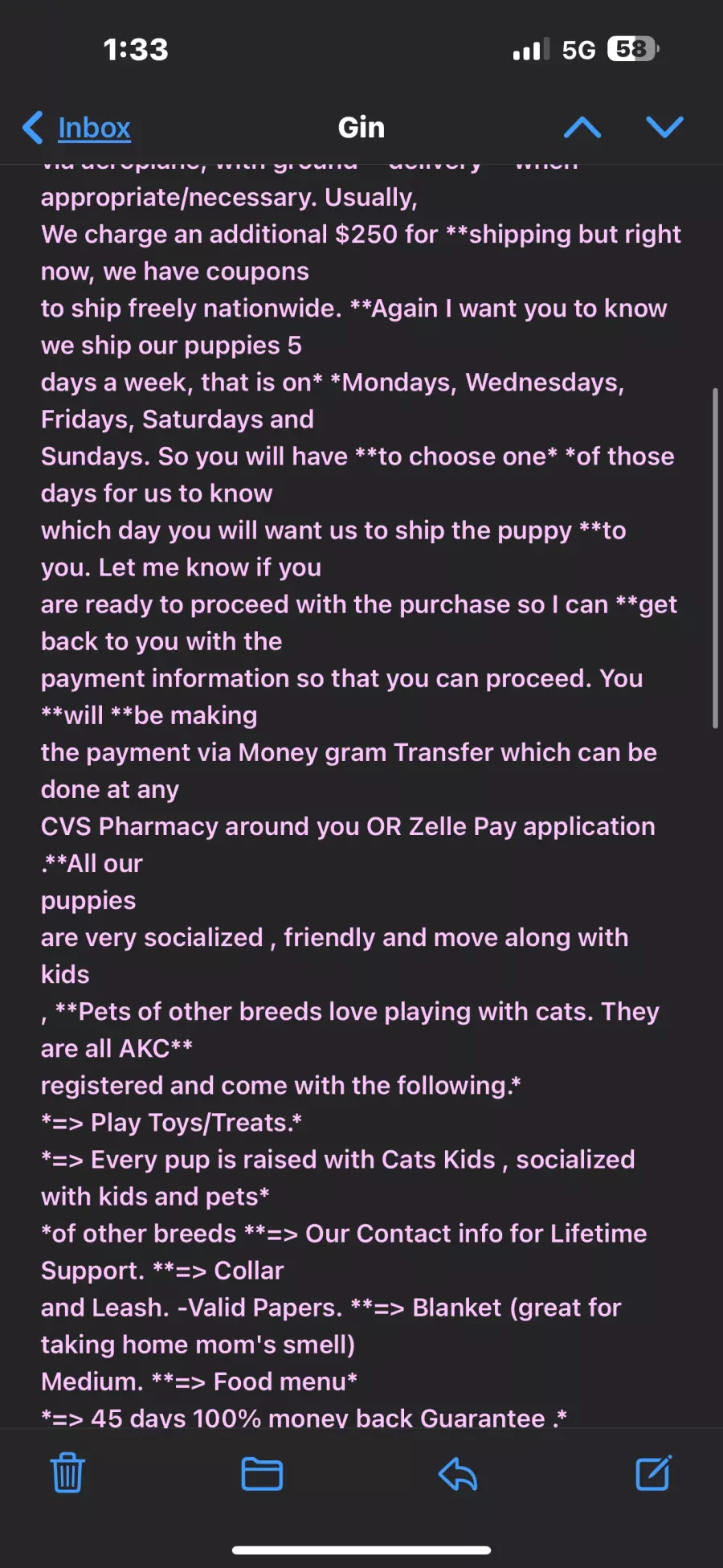This screenshot has width=723, height=1568.
Task: Show the previous message with up arrow
Action: point(582,127)
